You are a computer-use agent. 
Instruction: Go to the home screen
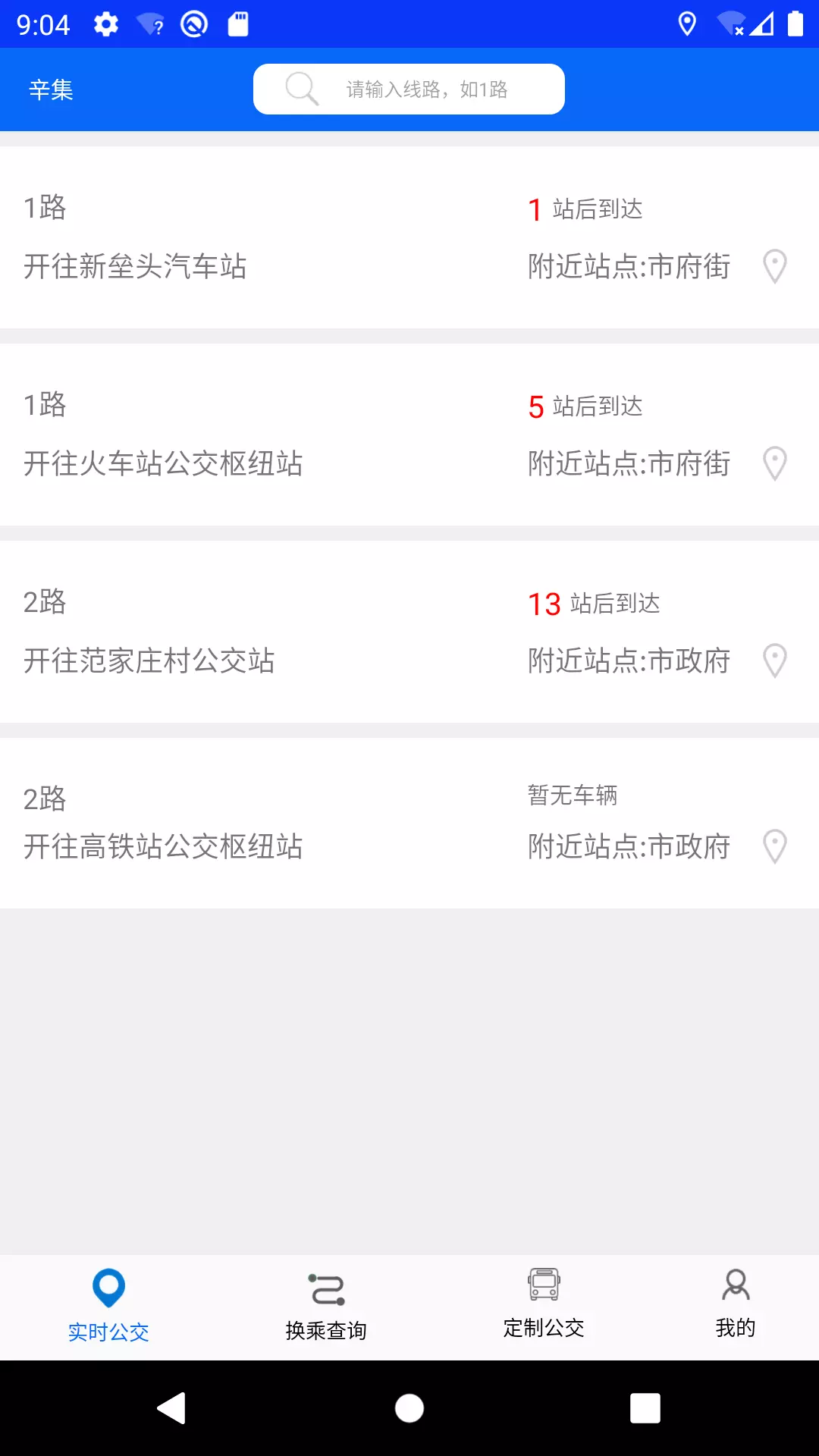(x=409, y=1408)
